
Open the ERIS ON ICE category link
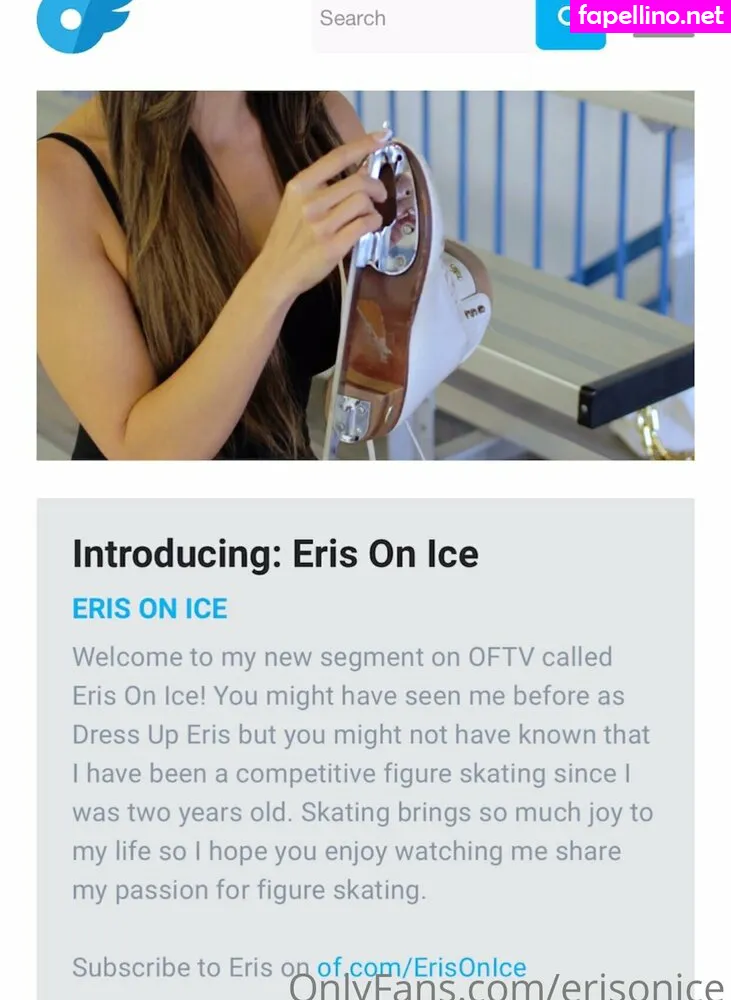coord(150,608)
